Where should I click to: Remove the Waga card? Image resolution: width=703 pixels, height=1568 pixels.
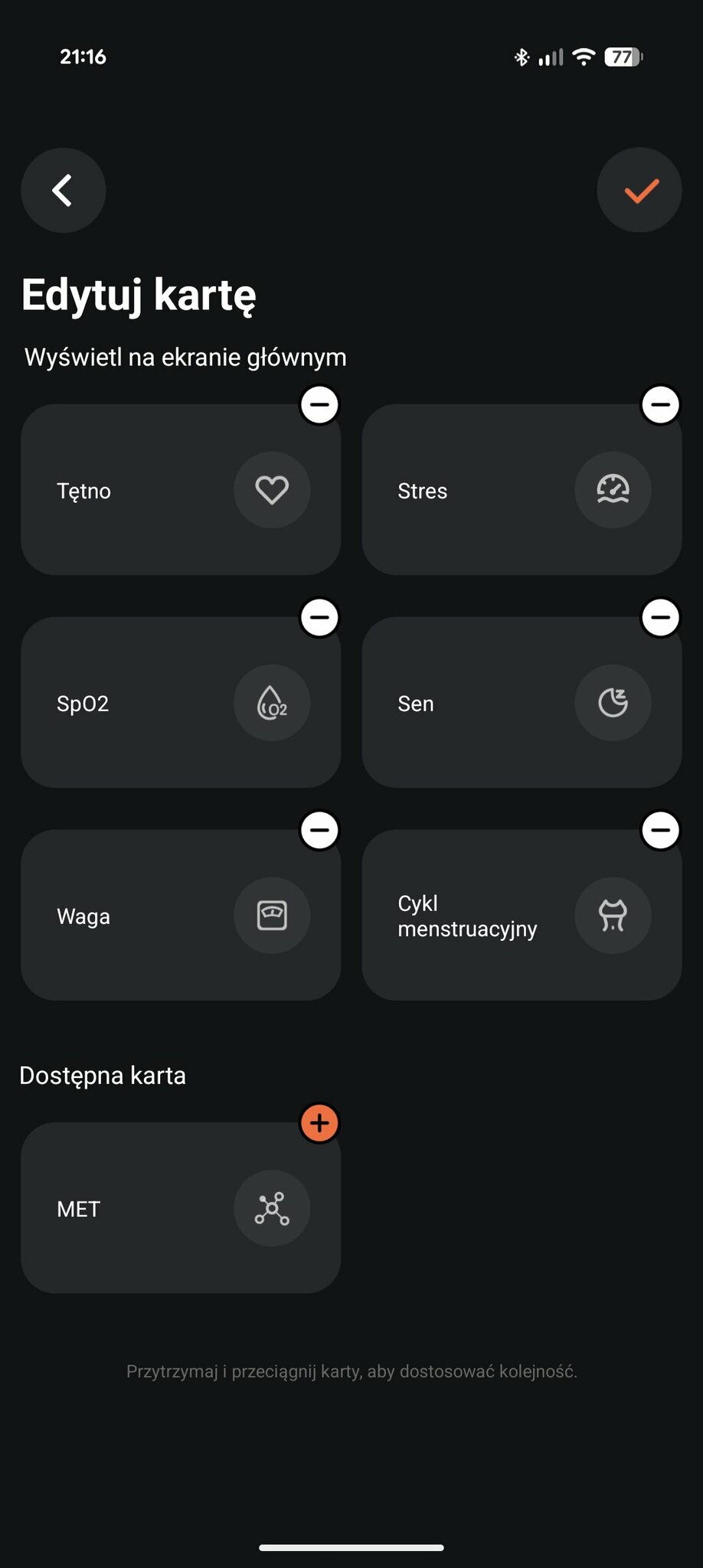319,830
